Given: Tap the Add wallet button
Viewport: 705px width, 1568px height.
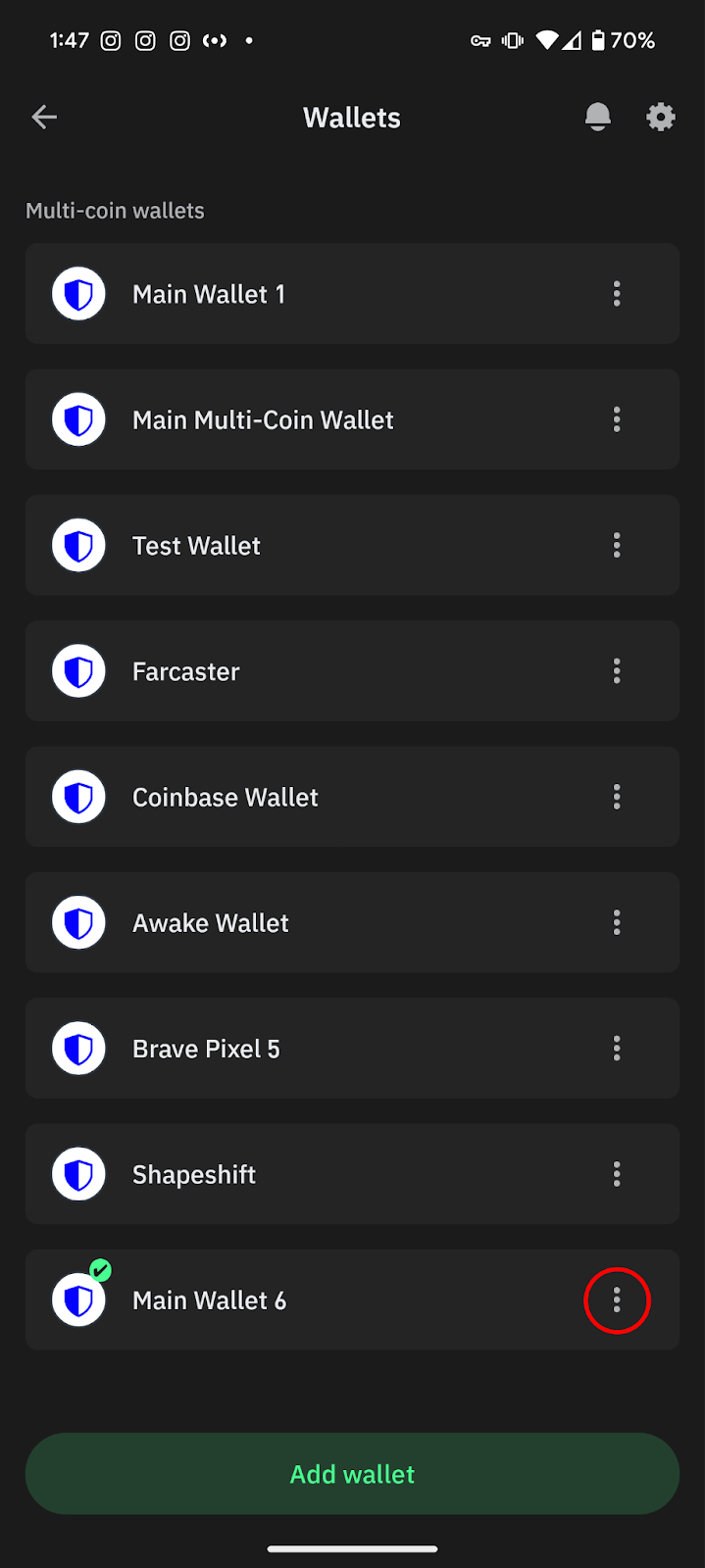Looking at the screenshot, I should pyautogui.click(x=352, y=1474).
